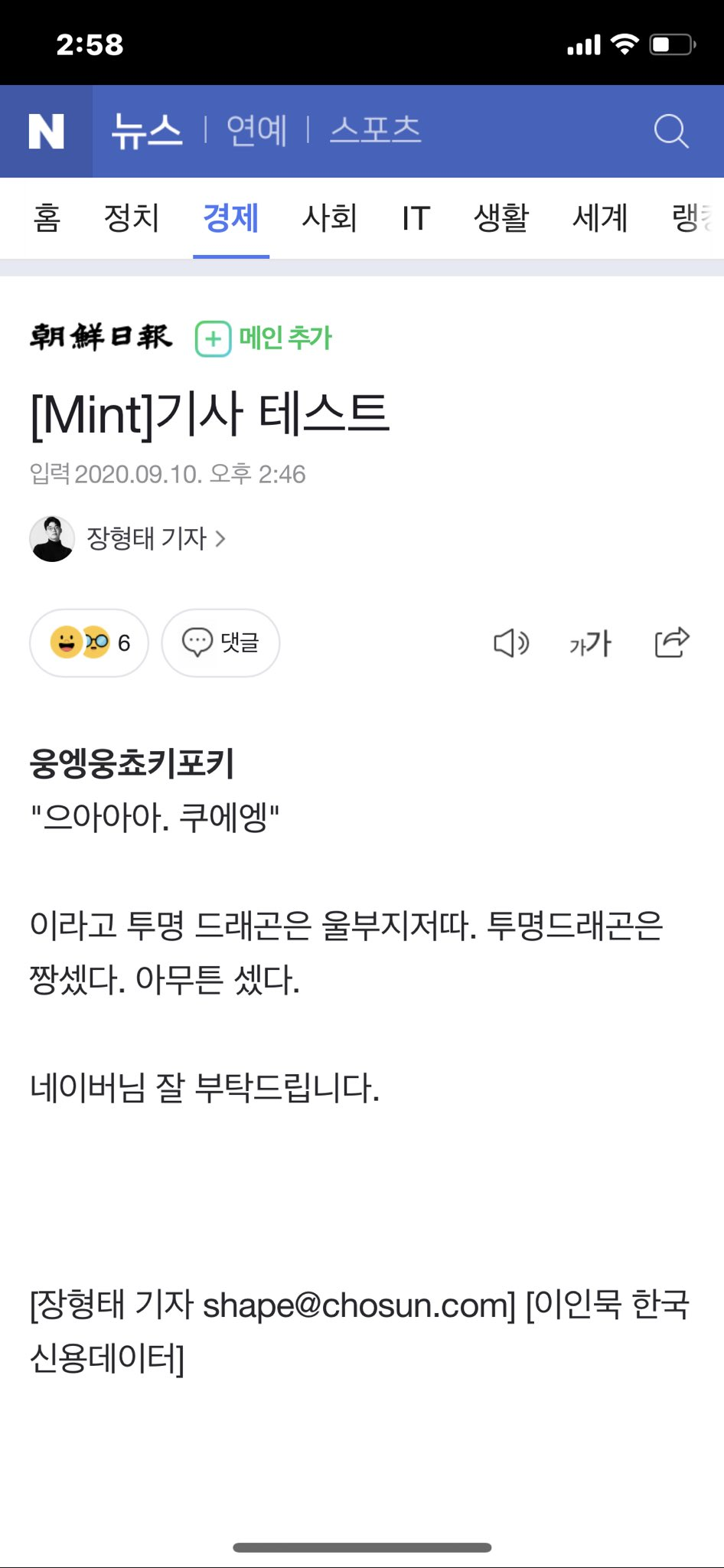724x1568 pixels.
Task: Open the emoji reactions button showing 6
Action: [89, 642]
